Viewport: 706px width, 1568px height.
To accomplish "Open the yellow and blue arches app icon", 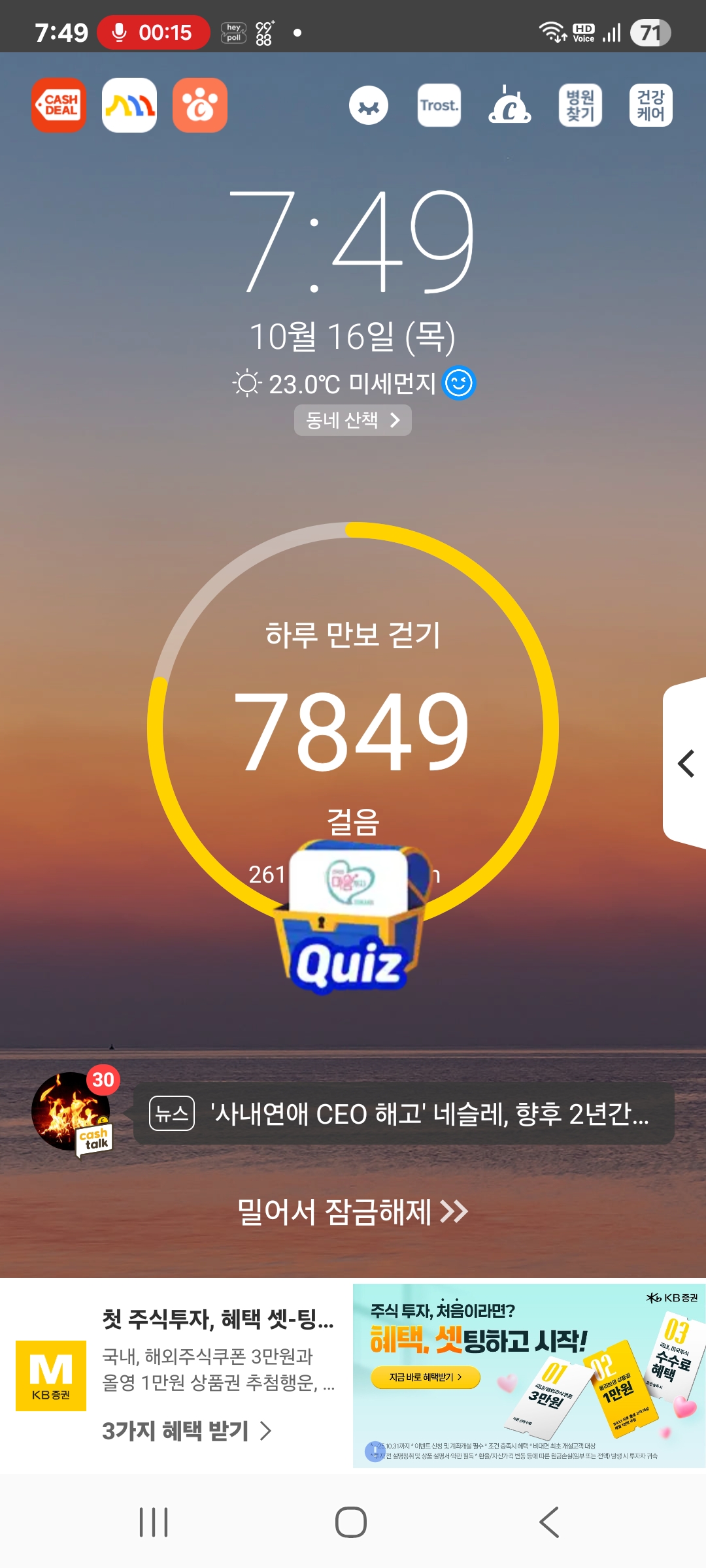I will (x=129, y=105).
